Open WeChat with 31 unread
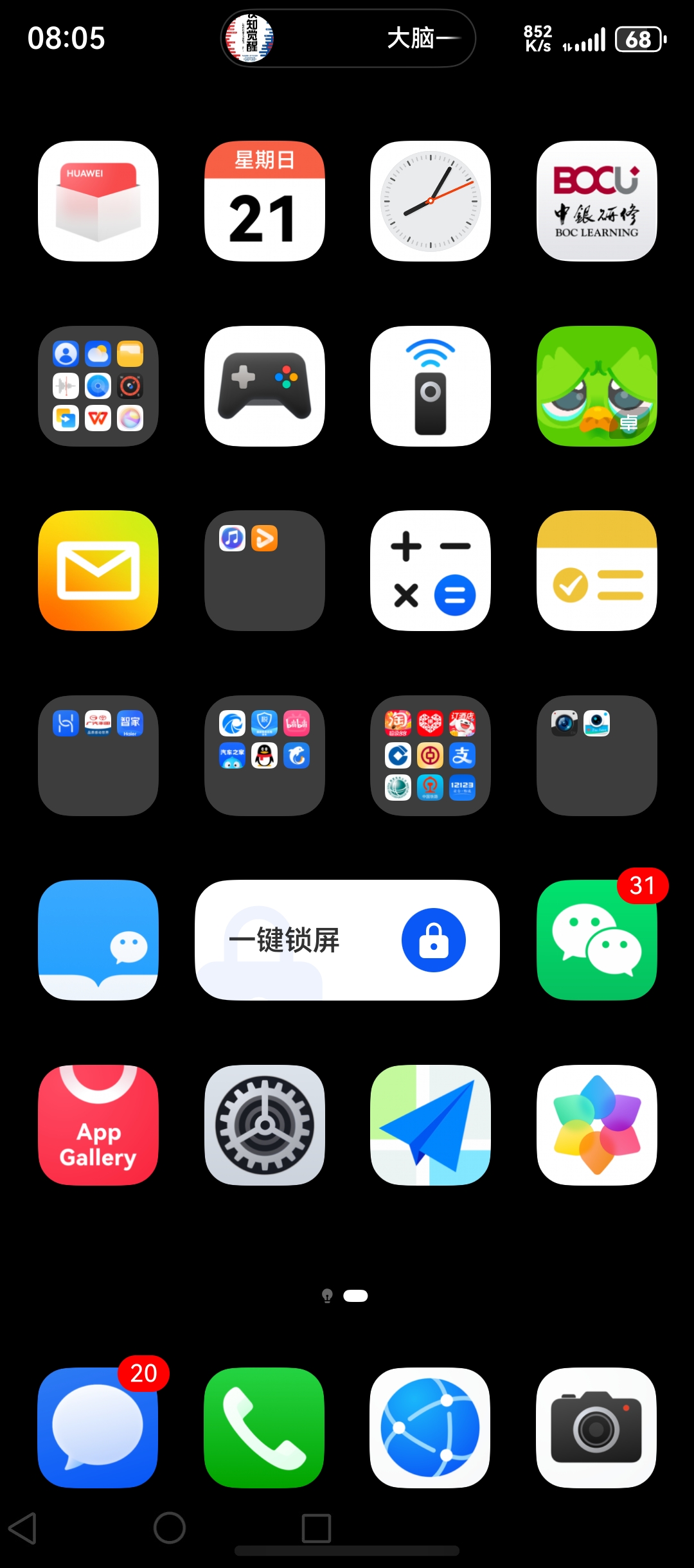 pyautogui.click(x=596, y=940)
